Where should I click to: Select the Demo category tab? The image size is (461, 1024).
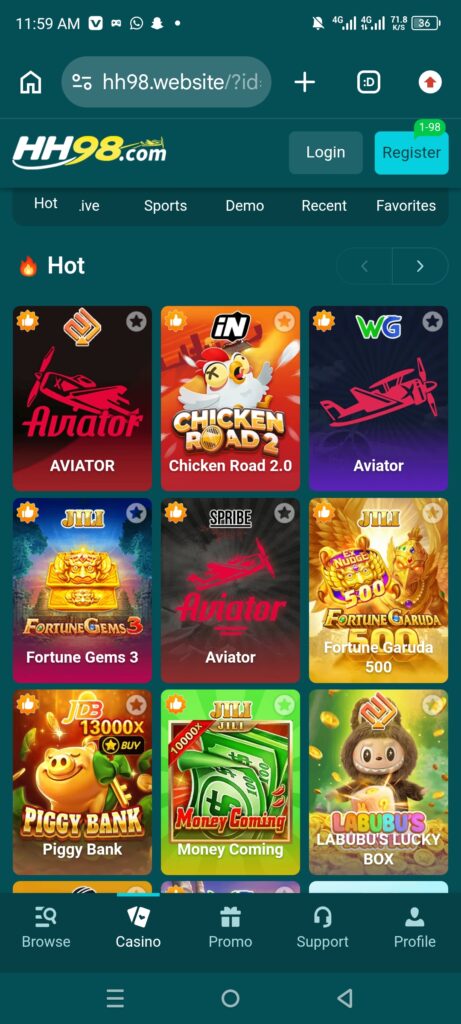[245, 206]
